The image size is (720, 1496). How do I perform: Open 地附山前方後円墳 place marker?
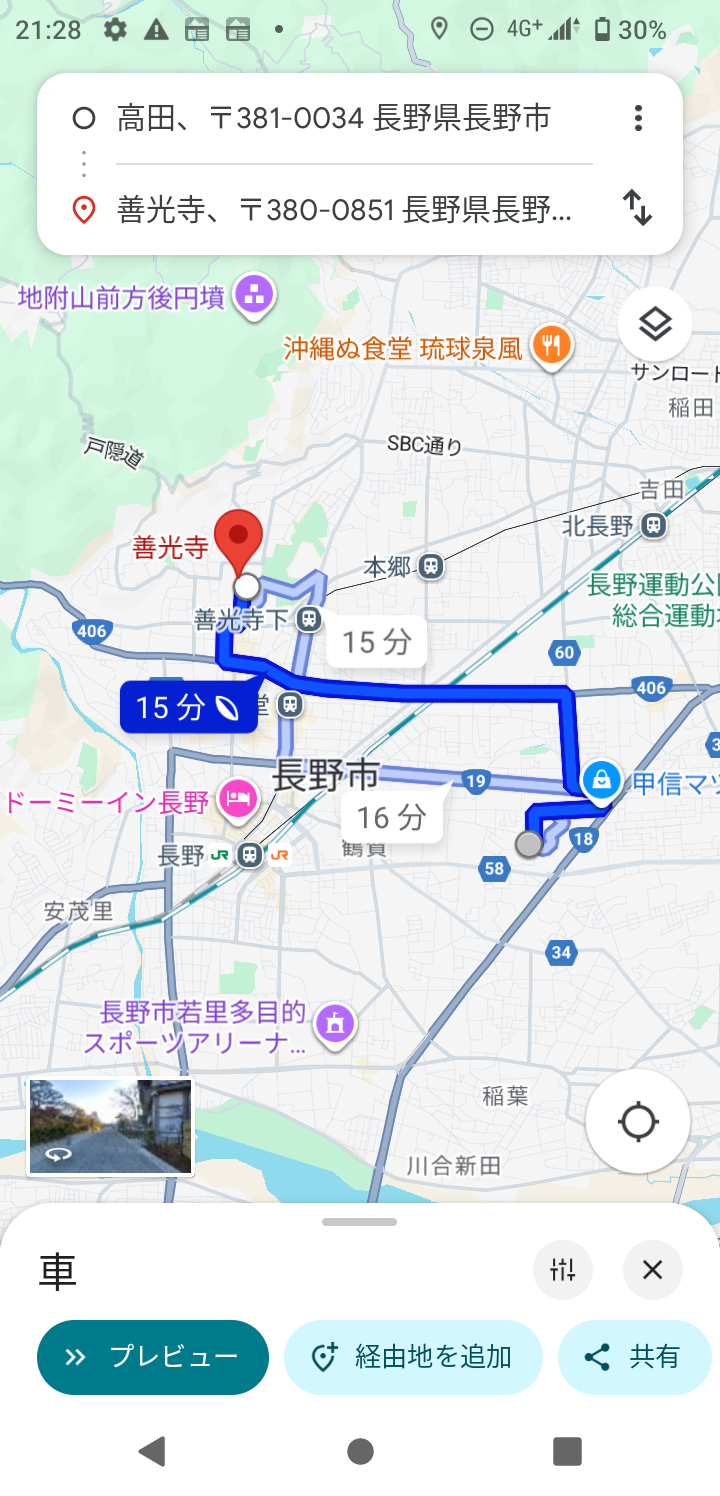click(x=254, y=295)
